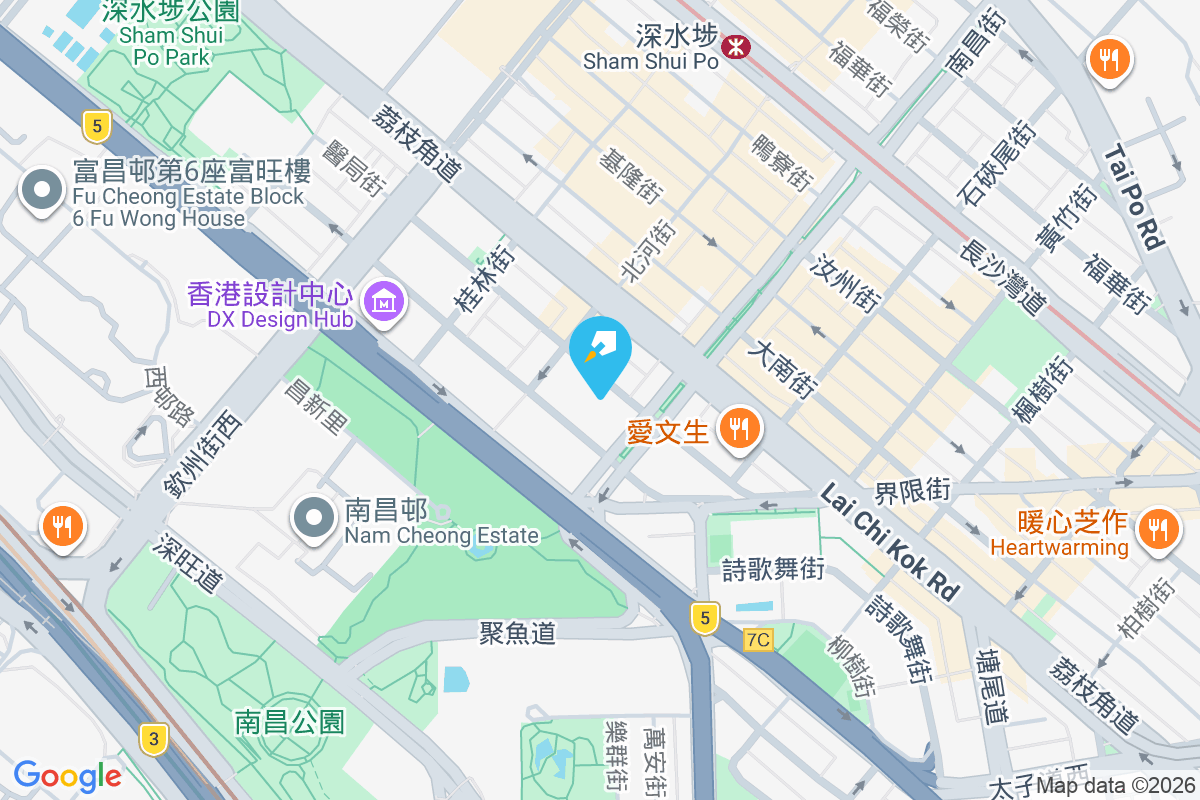This screenshot has width=1200, height=800.
Task: Select the 愛文生 restaurant pin
Action: click(x=740, y=429)
